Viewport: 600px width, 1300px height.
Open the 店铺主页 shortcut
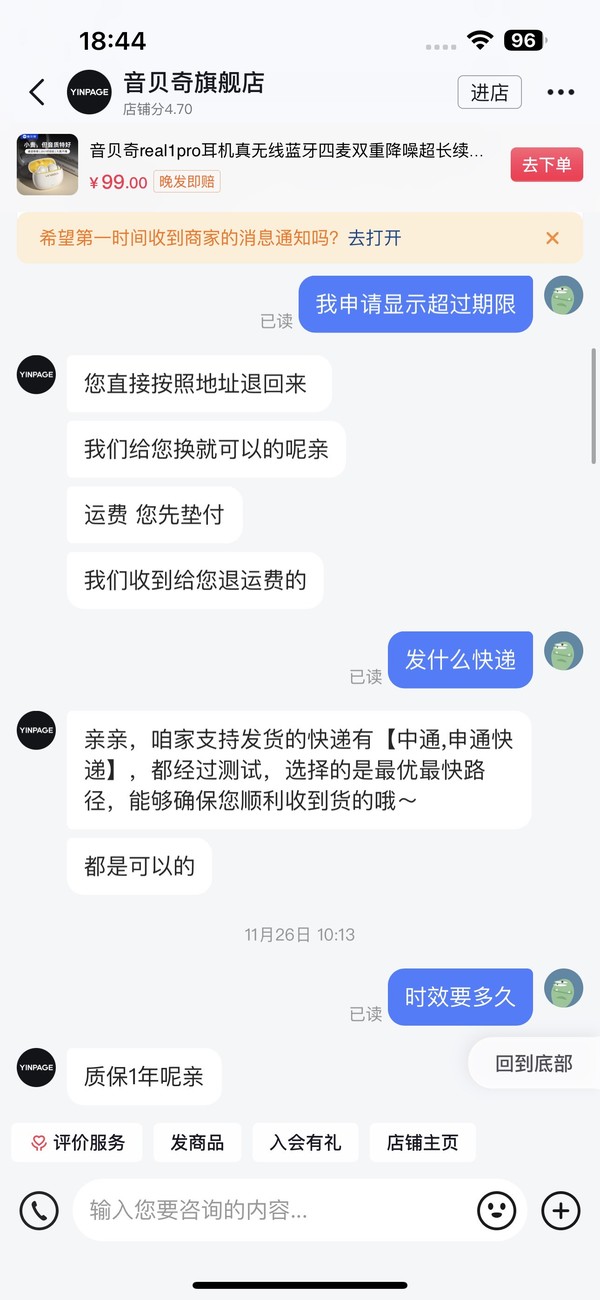click(422, 1143)
